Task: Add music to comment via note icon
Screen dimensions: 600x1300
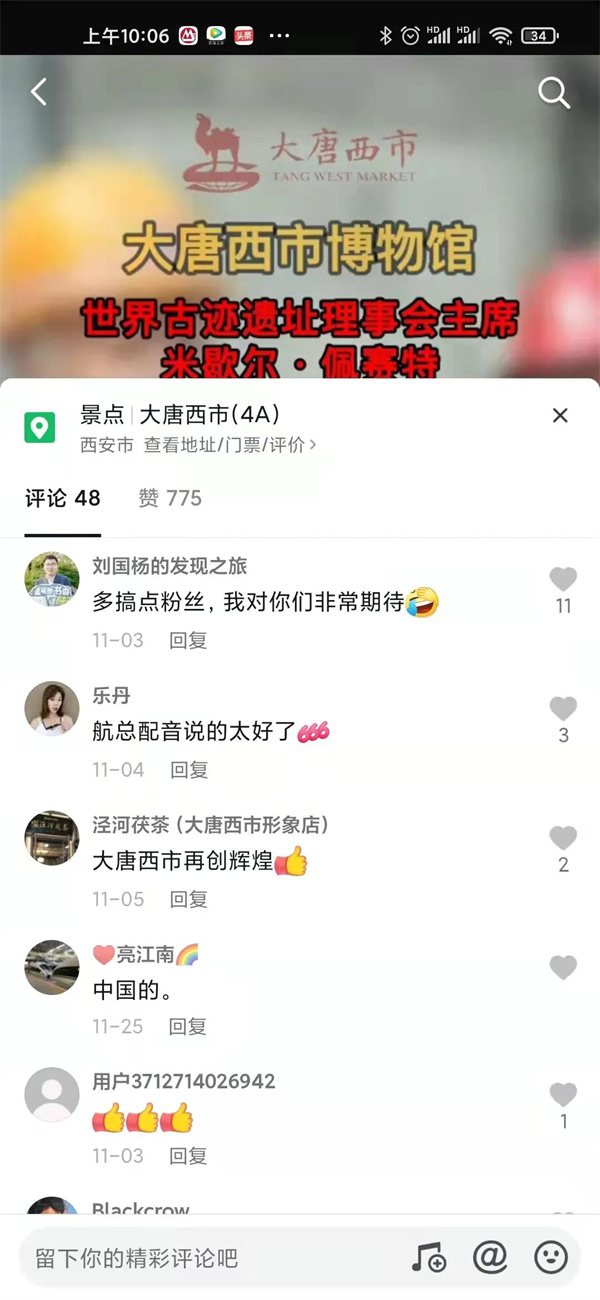Action: [x=429, y=1257]
